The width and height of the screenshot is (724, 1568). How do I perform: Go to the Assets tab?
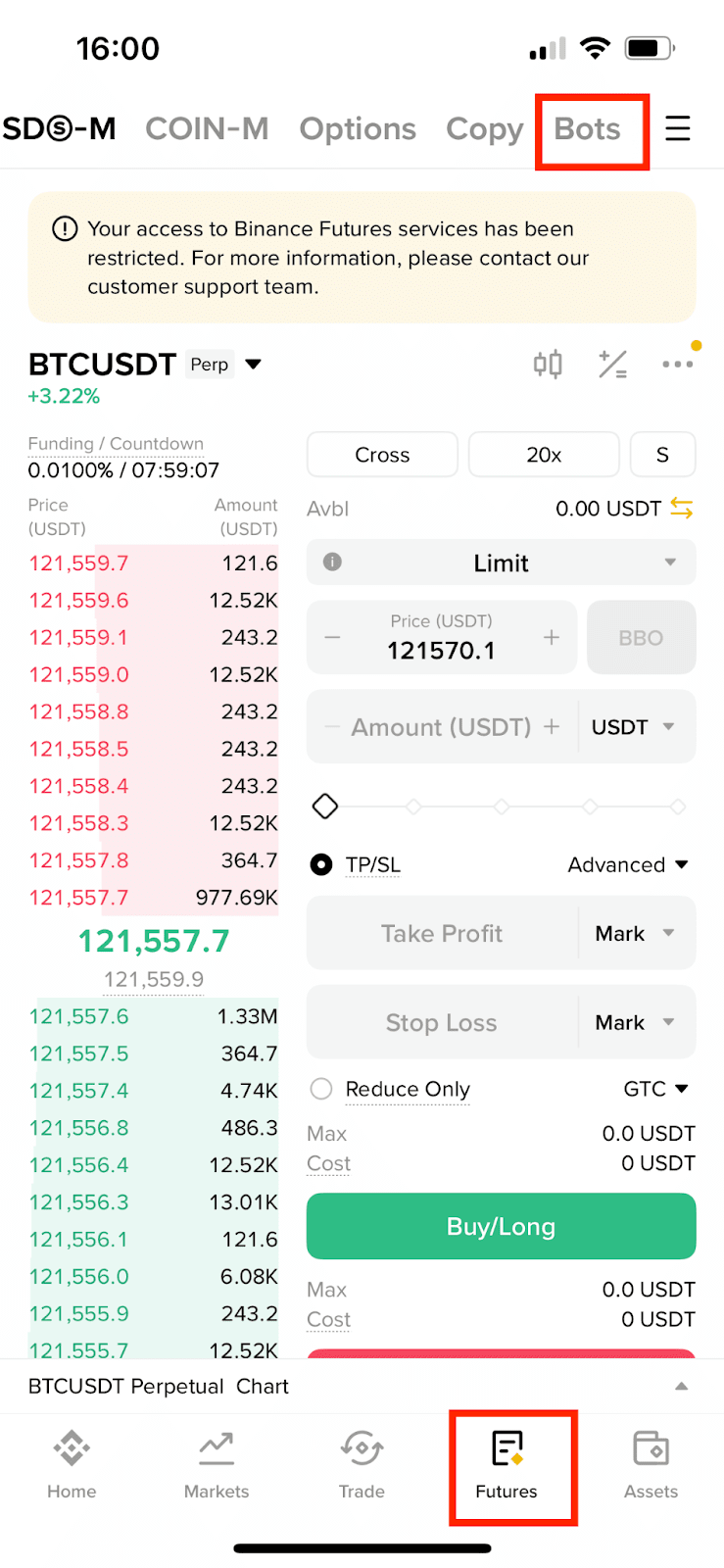(x=651, y=1465)
